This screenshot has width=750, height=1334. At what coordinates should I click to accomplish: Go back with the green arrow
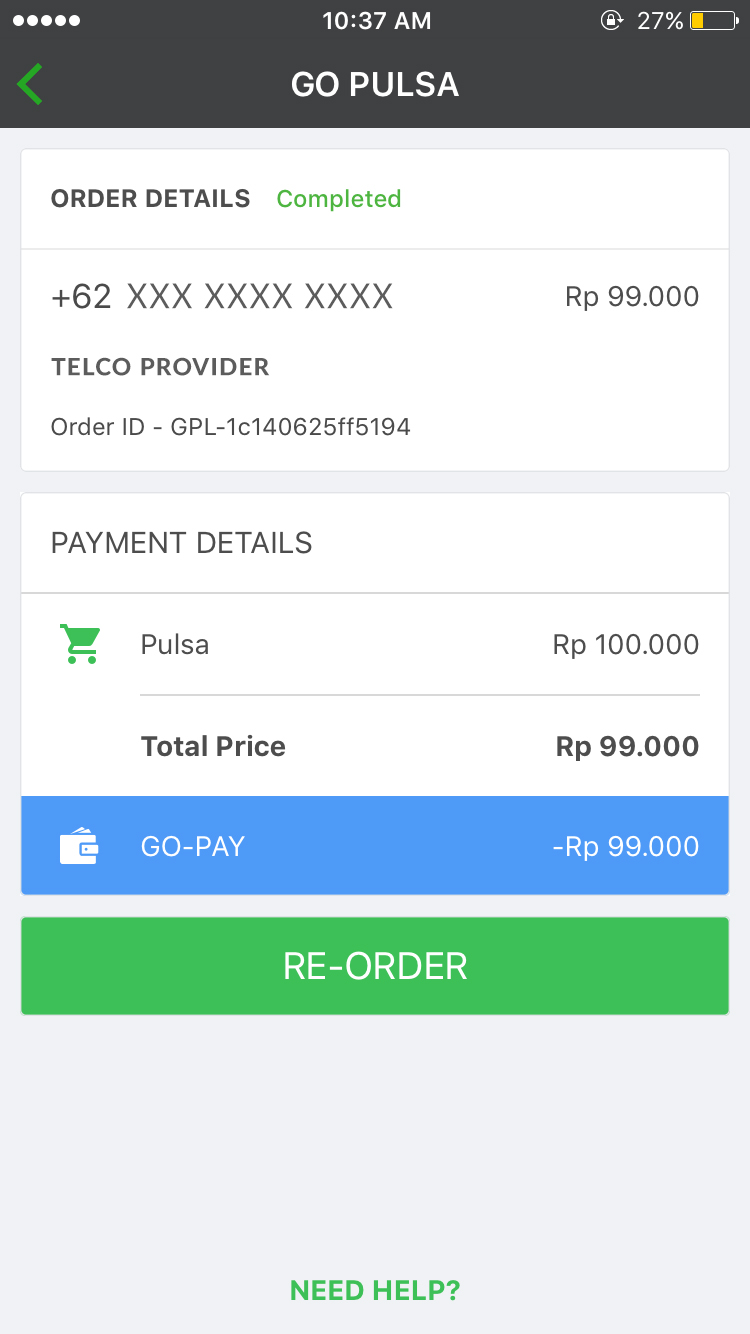(30, 84)
